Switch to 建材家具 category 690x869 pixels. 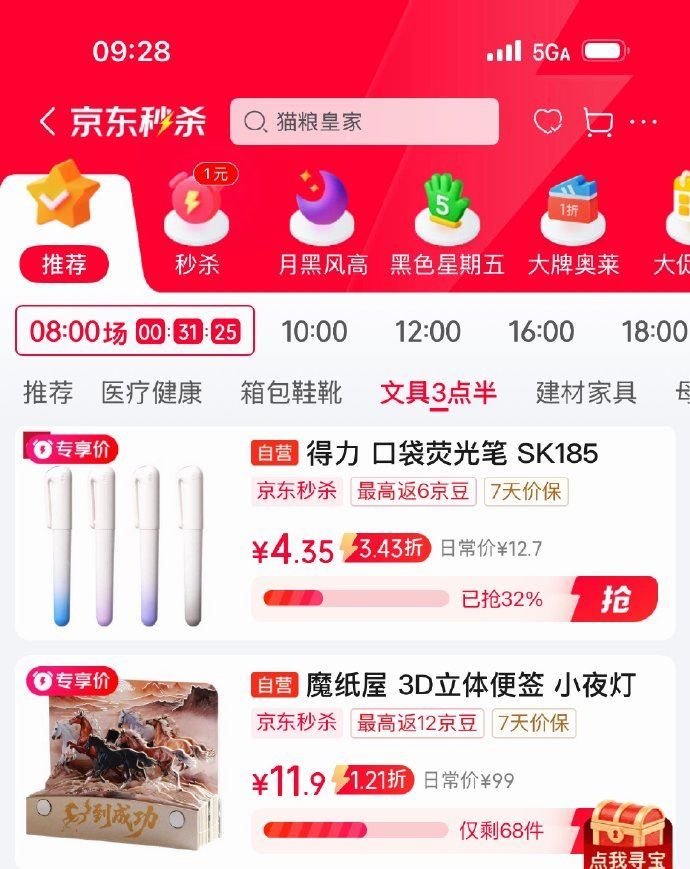(586, 393)
